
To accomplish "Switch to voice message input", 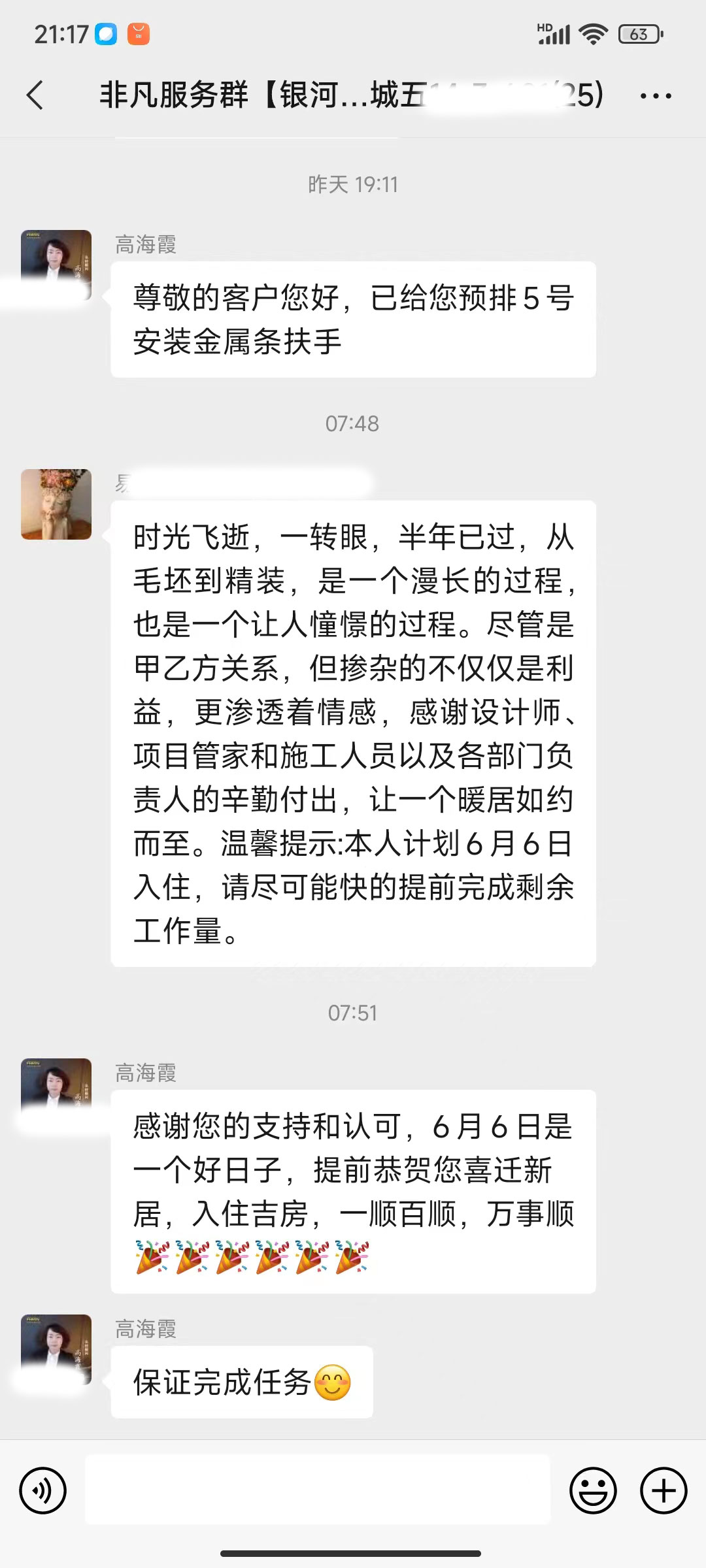I will pyautogui.click(x=43, y=1491).
